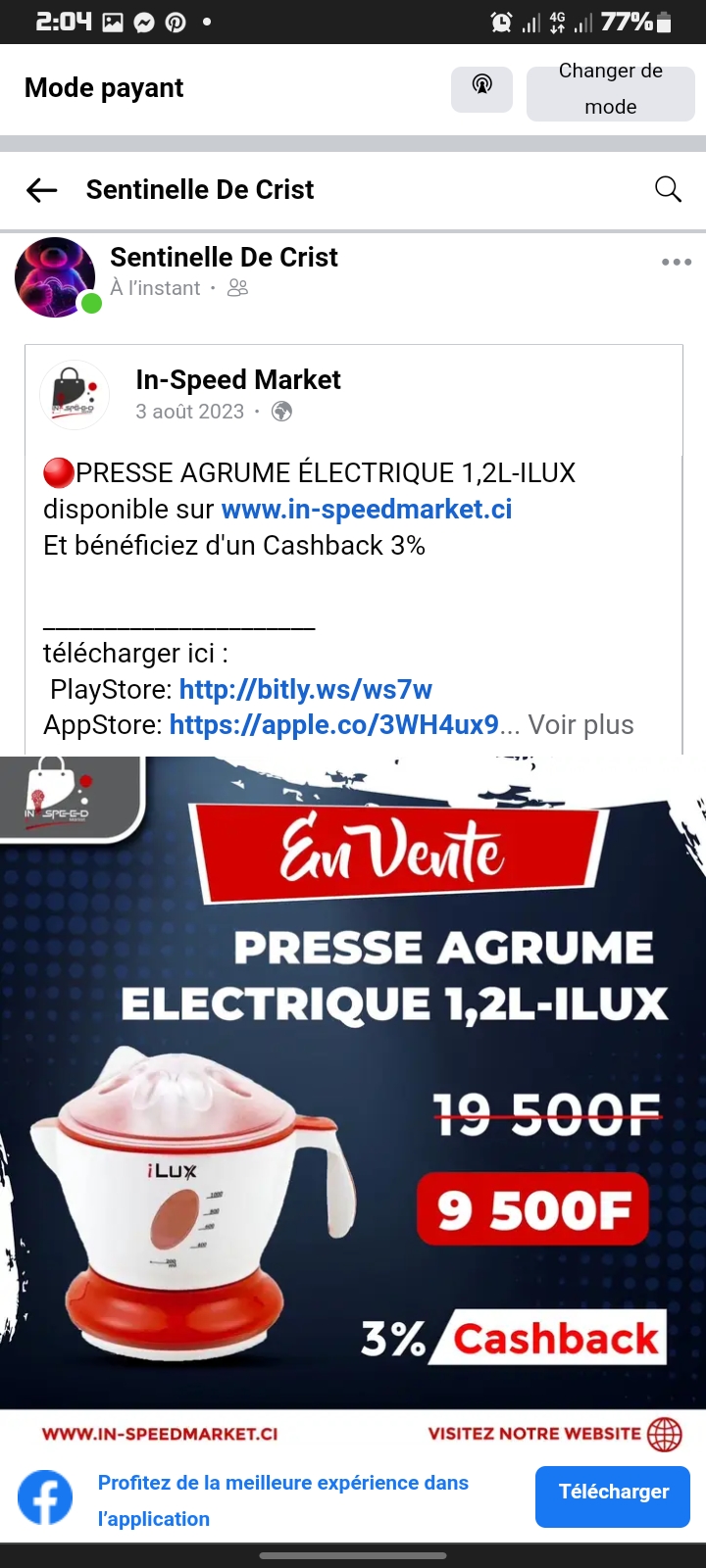Visit www.in-speedmarket.ci link in the post
This screenshot has height=1568, width=706.
point(367,510)
